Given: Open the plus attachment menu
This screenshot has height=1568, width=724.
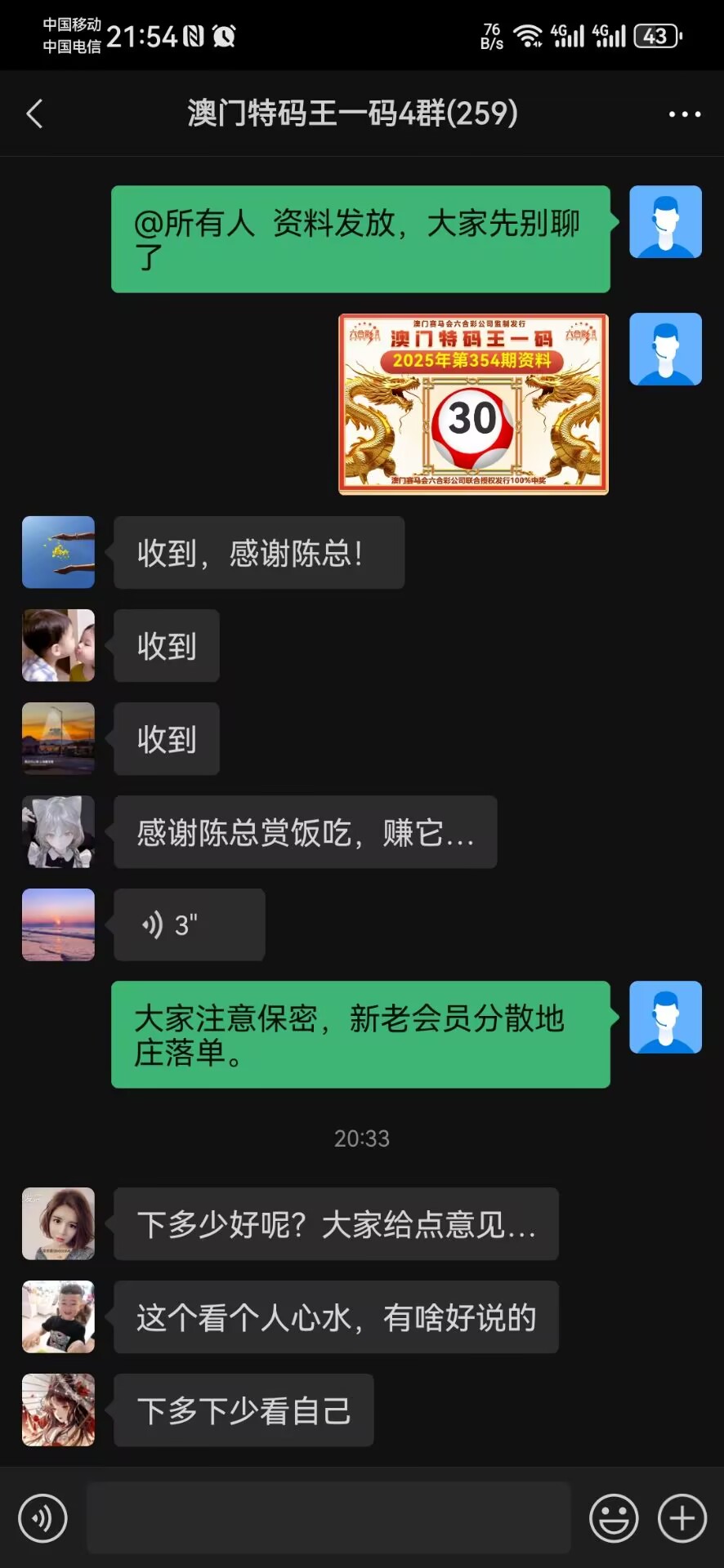Looking at the screenshot, I should (682, 1518).
